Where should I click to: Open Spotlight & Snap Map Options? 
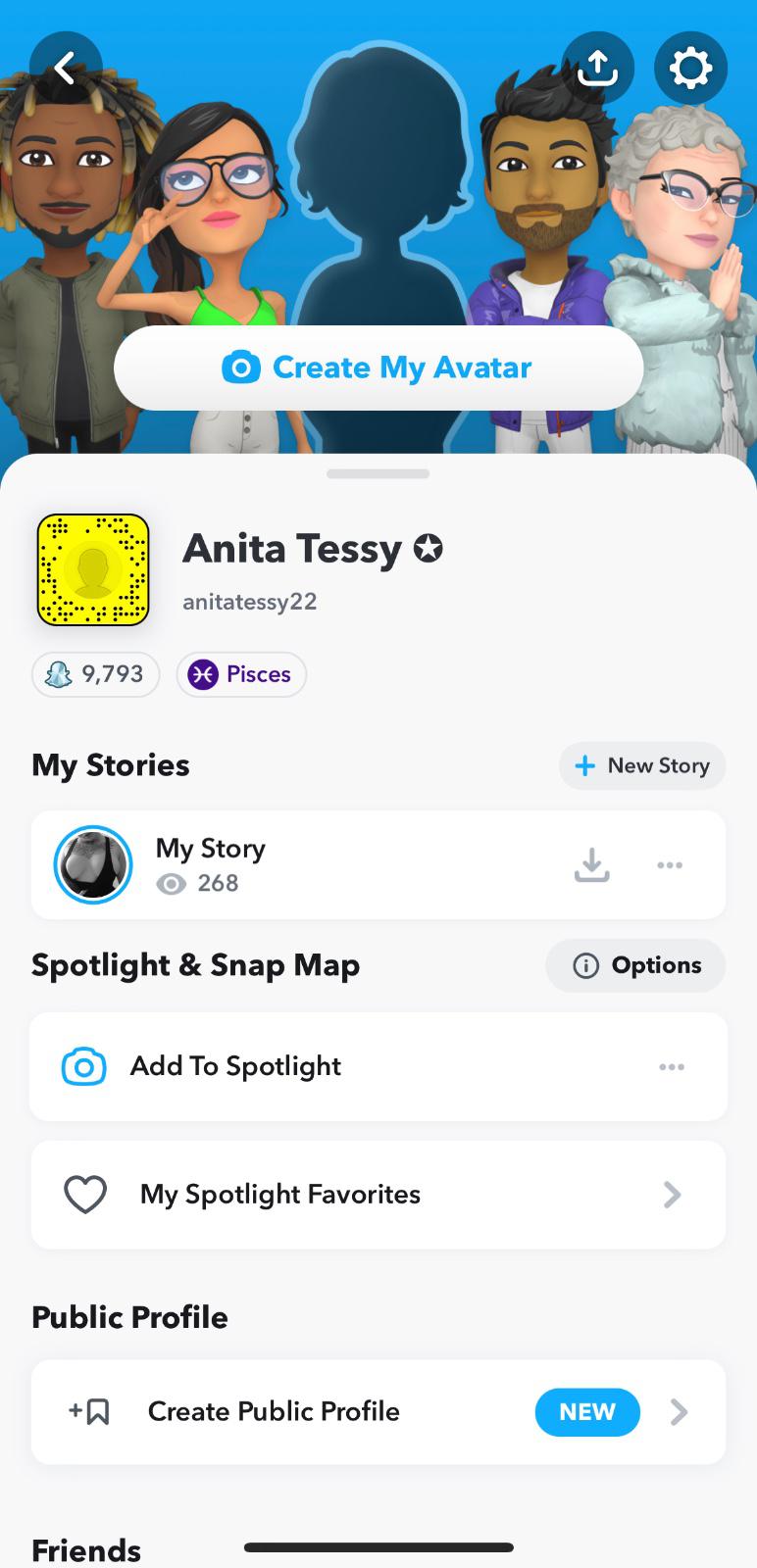coord(635,965)
